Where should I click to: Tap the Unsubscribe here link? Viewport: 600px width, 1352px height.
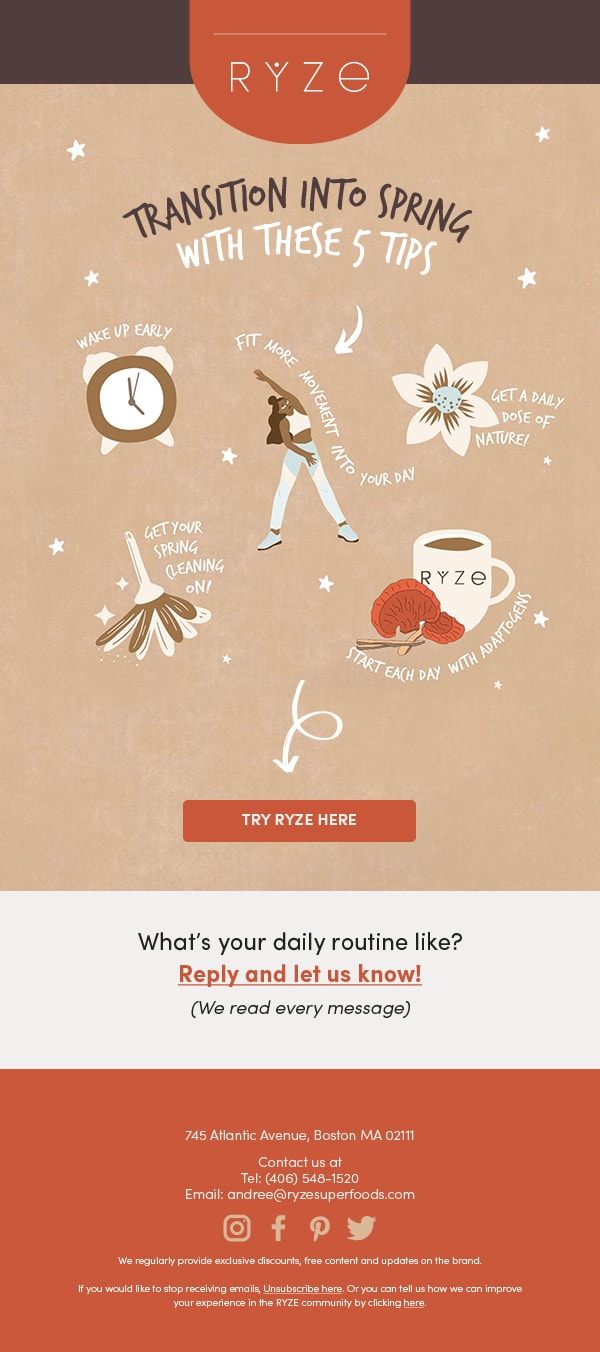[303, 1289]
